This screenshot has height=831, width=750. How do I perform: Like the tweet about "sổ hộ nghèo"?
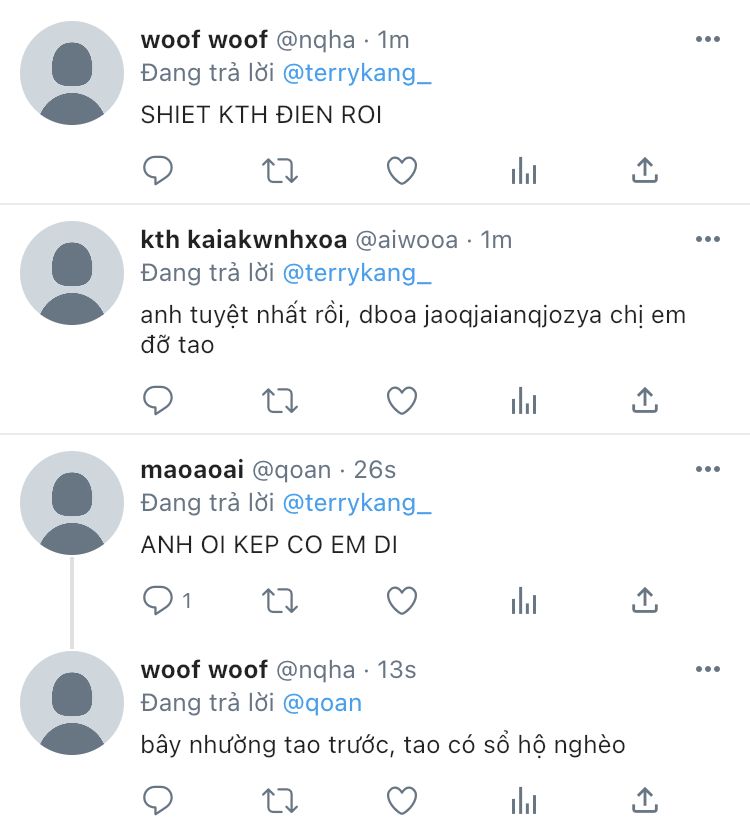[x=402, y=800]
